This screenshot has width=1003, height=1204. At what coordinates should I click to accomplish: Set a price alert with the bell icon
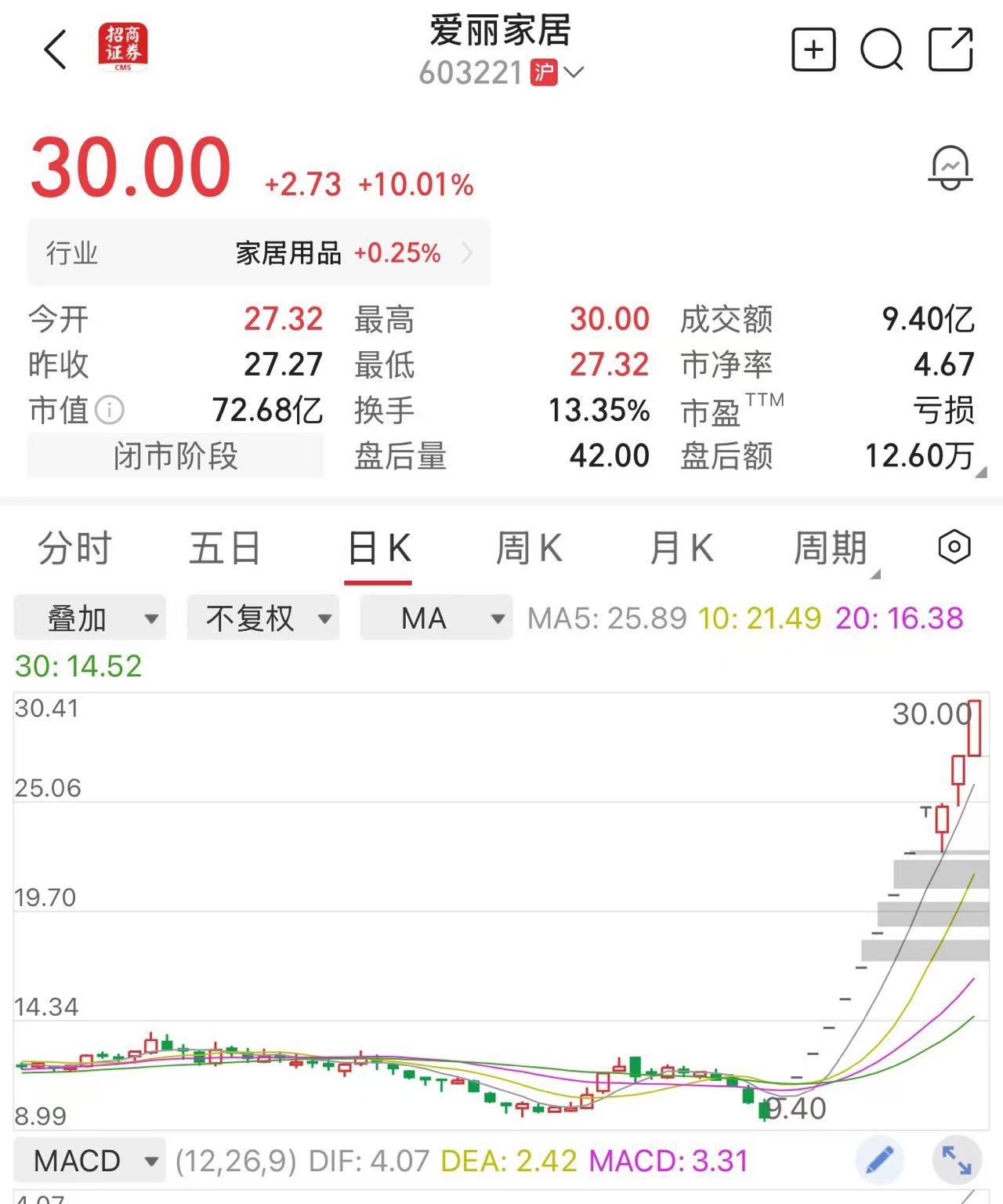tap(950, 168)
